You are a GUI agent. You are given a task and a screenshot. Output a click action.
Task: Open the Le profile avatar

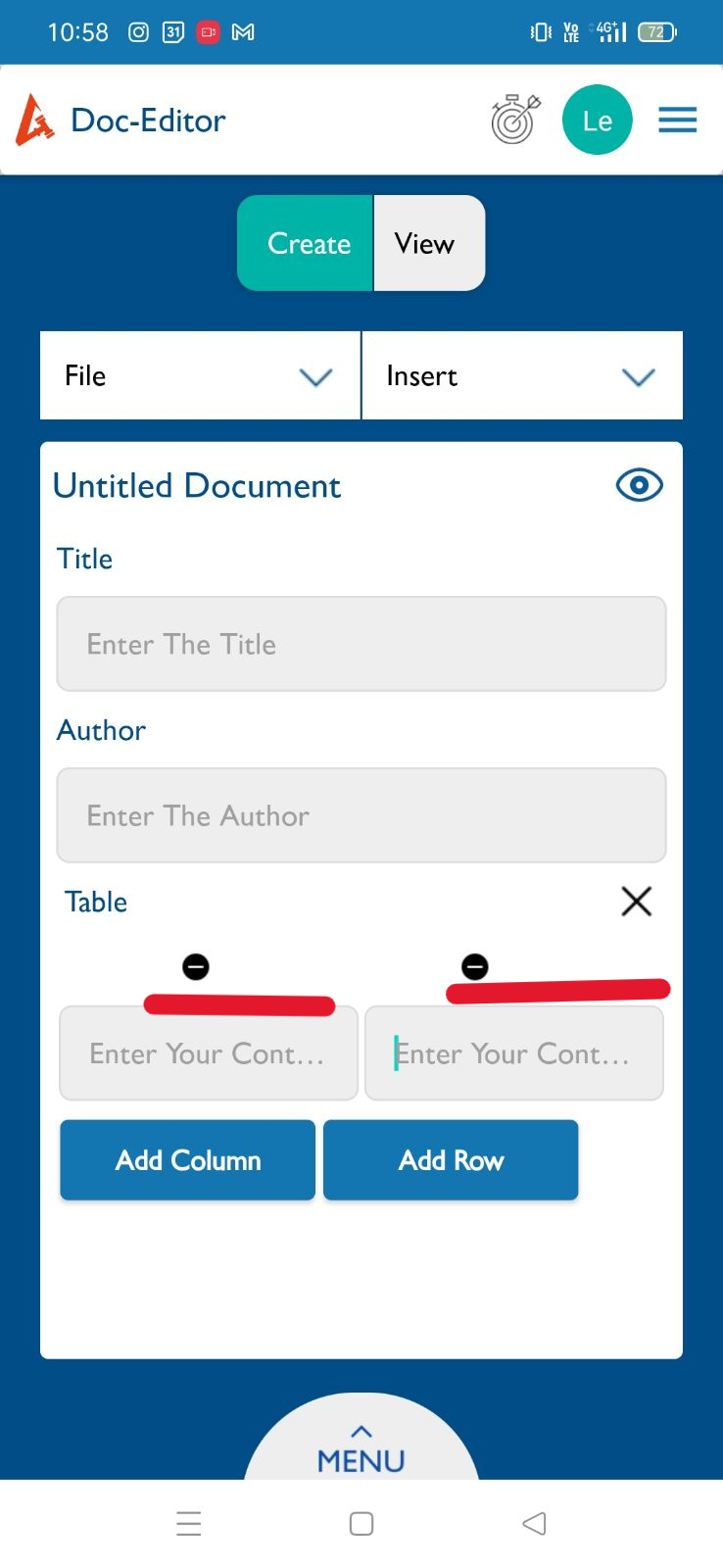point(598,120)
